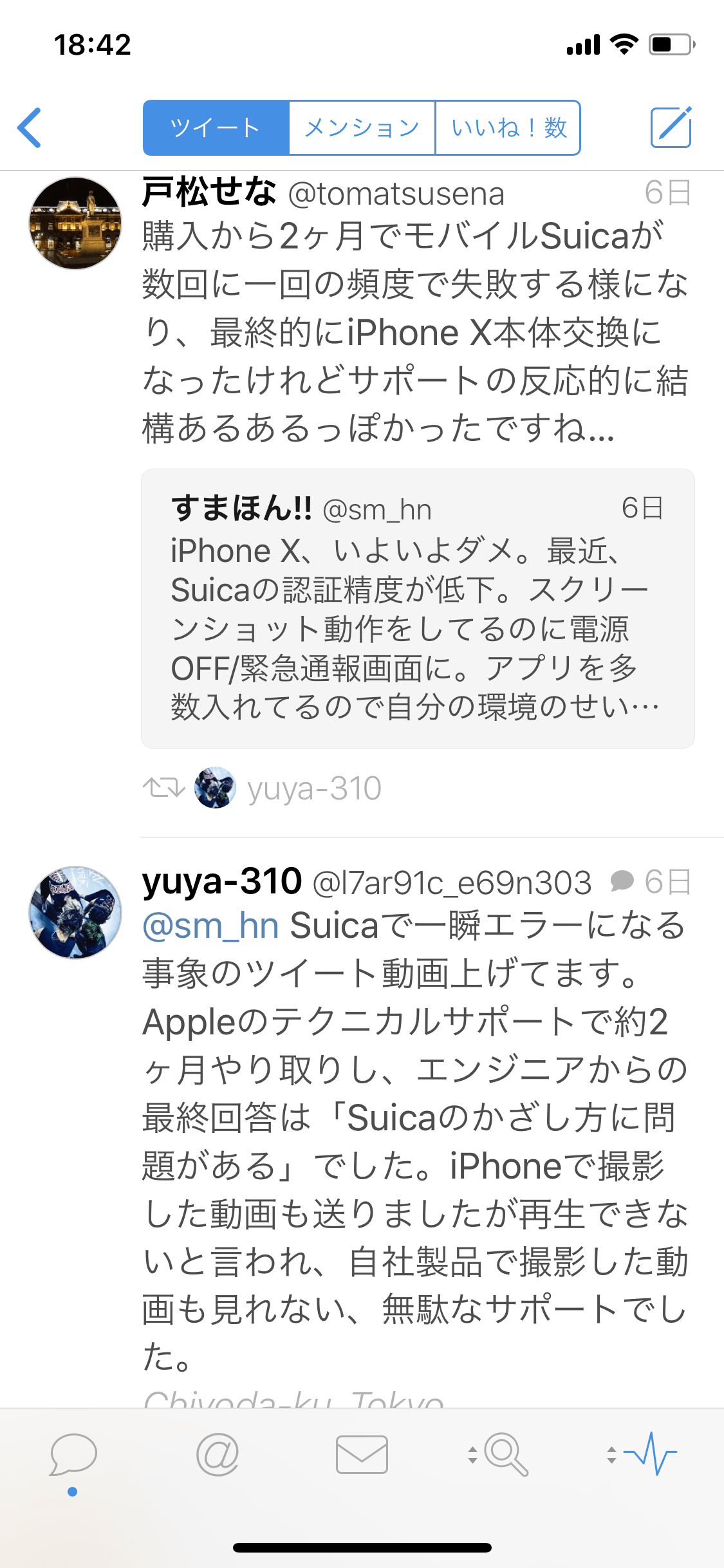Open the direct messages envelope tab
Image resolution: width=724 pixels, height=1568 pixels.
362,1455
